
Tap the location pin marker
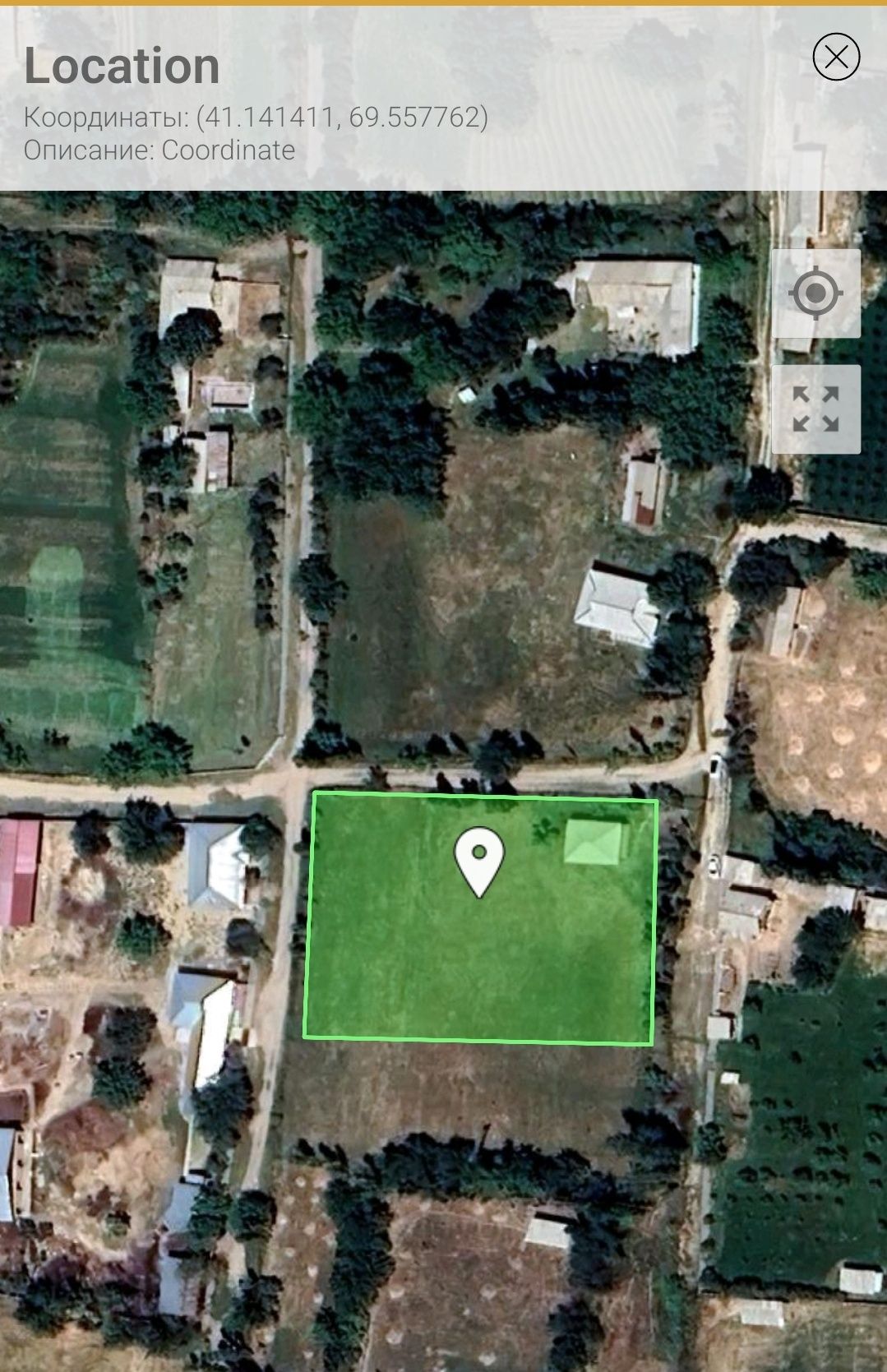click(x=479, y=859)
